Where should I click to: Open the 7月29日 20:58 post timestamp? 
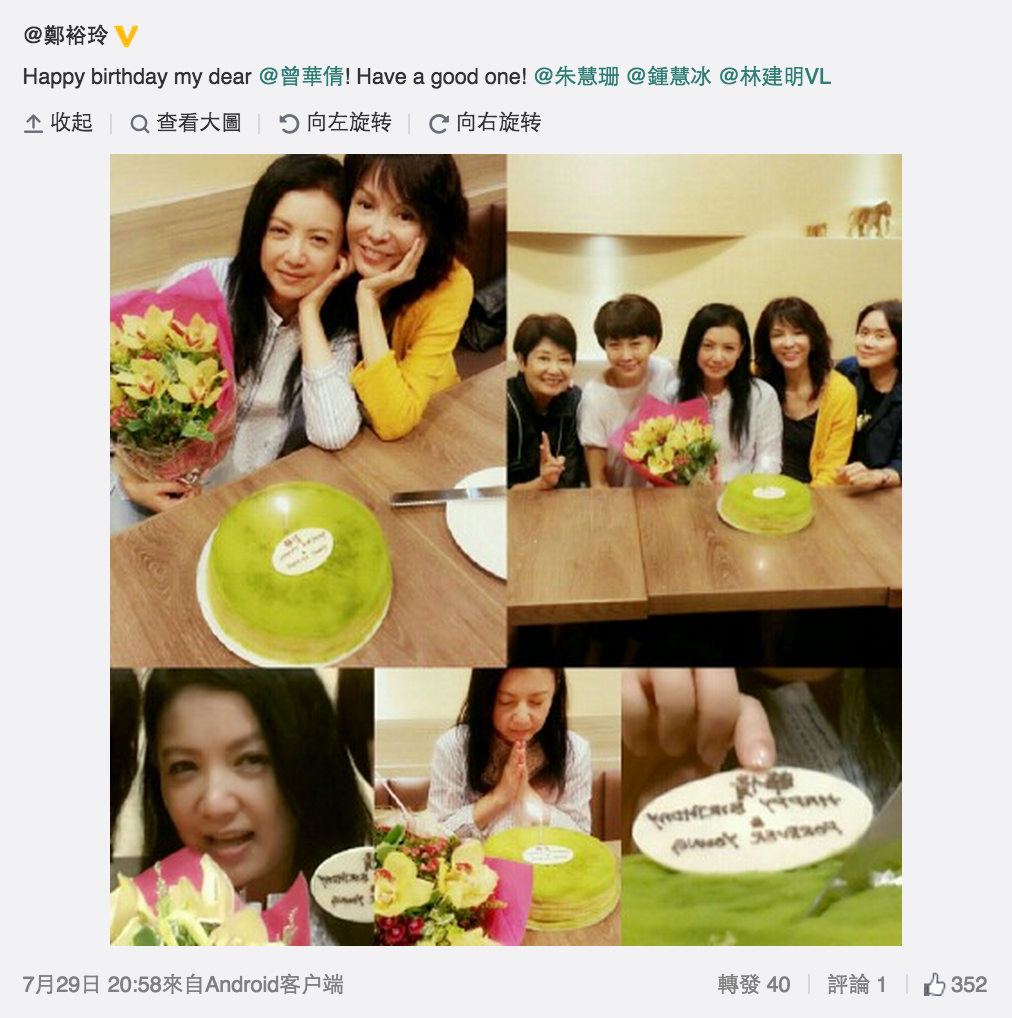[92, 985]
